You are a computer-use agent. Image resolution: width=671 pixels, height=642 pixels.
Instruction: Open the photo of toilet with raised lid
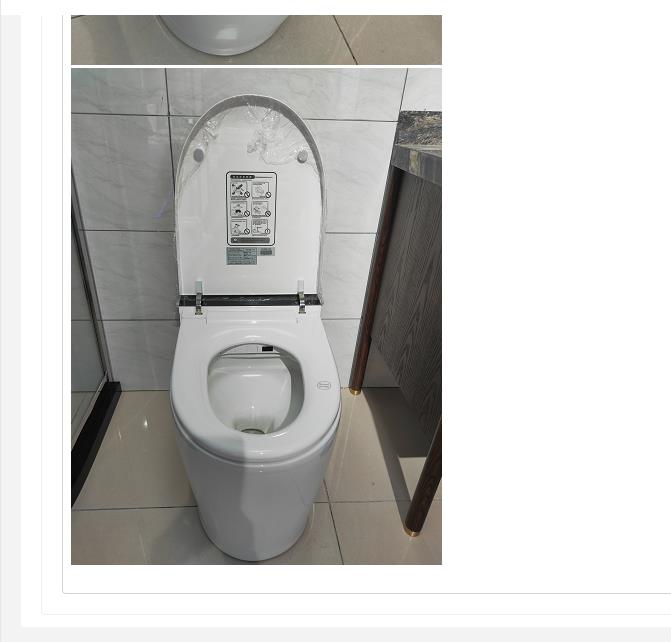pos(256,316)
